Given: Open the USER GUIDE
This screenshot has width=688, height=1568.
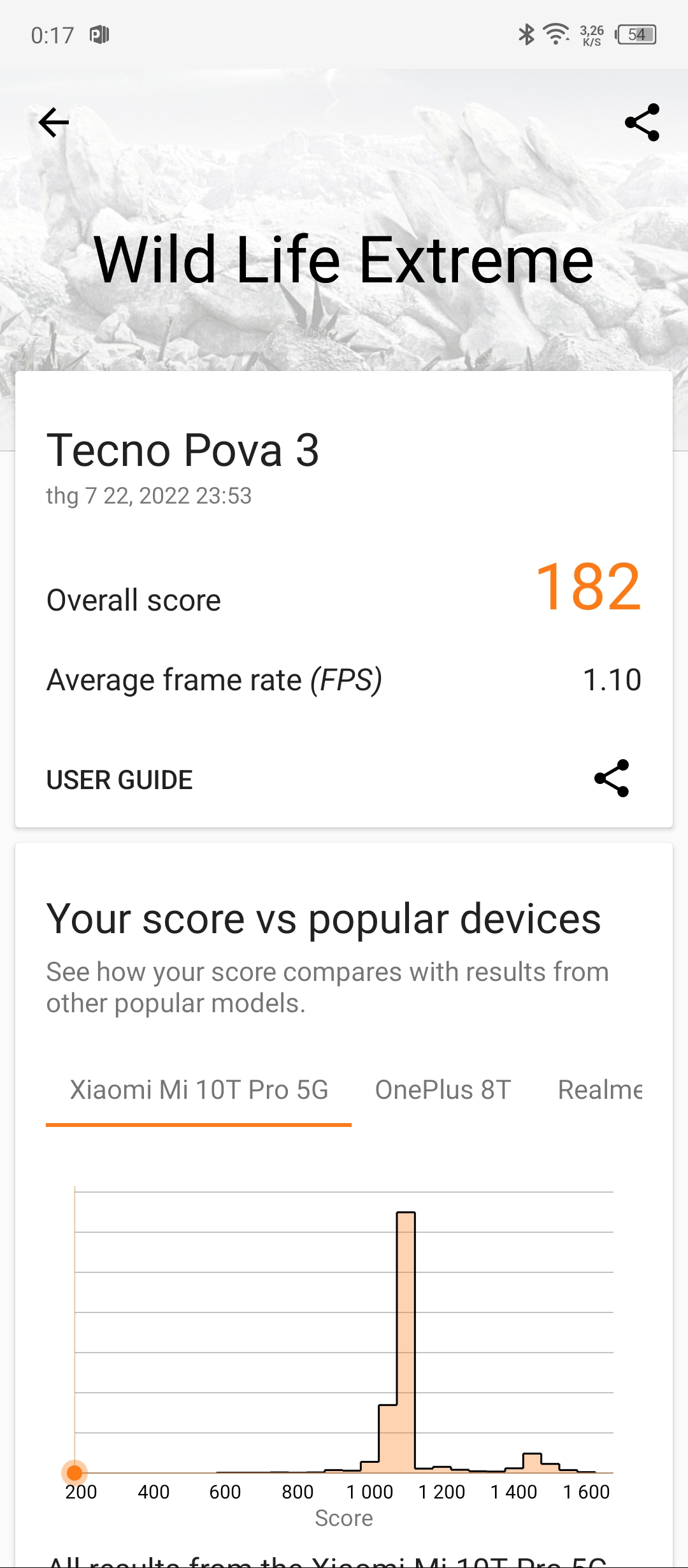Looking at the screenshot, I should tap(120, 780).
